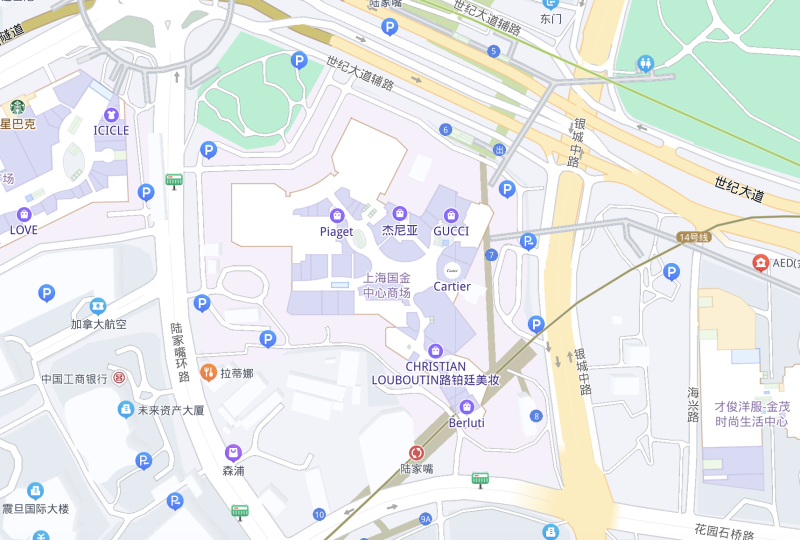Screen dimensions: 800x540
Task: Open the GUCCI store marker
Action: (451, 215)
